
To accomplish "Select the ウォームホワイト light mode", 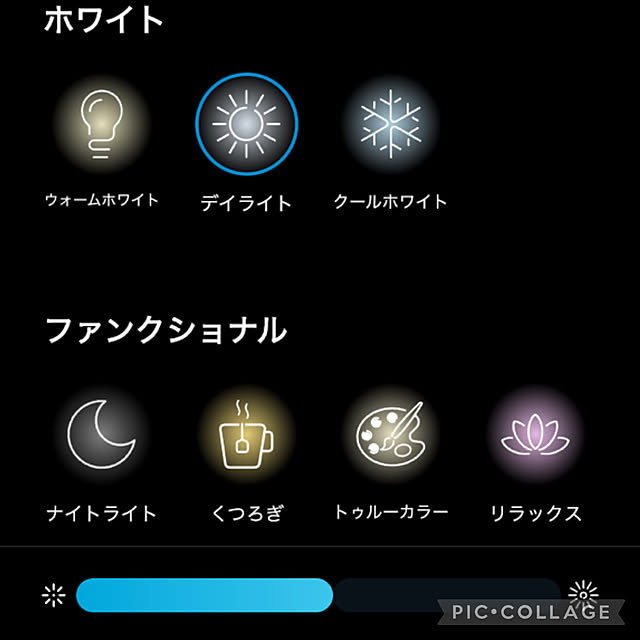I will tap(100, 124).
